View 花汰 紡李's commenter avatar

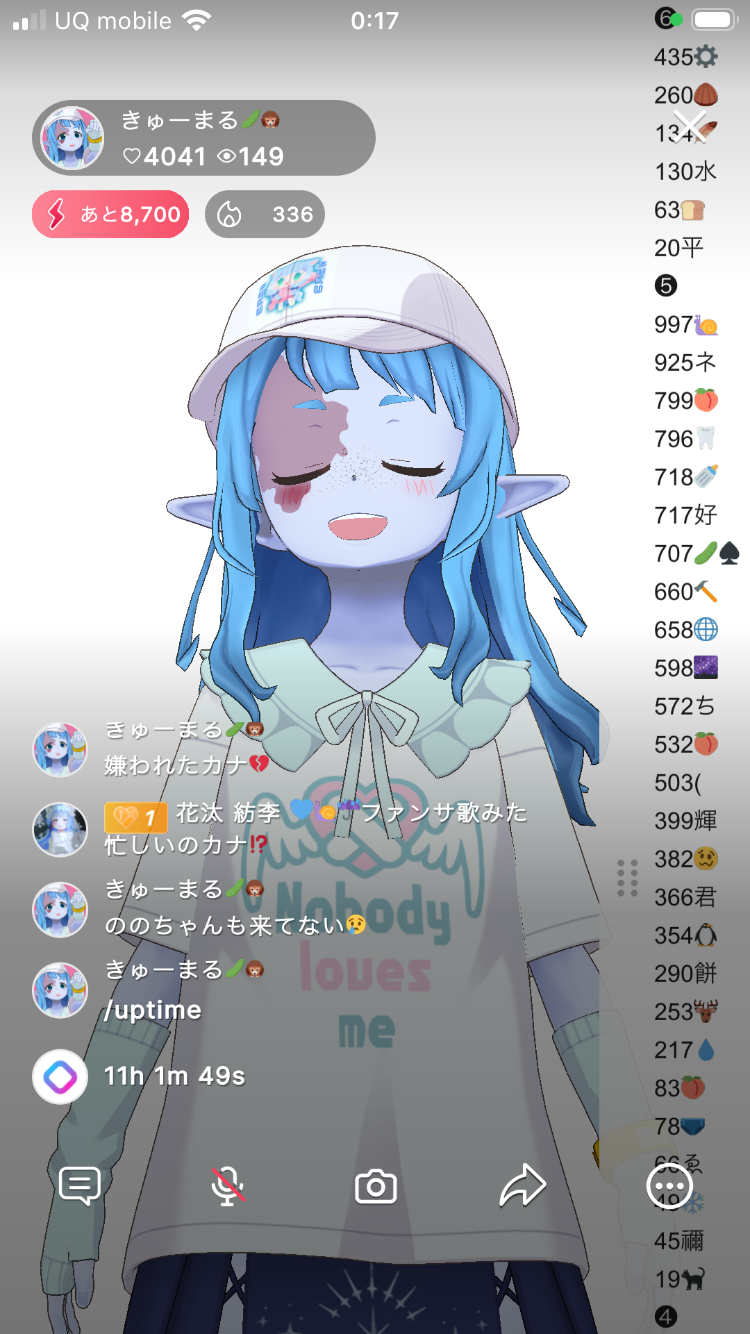(x=60, y=829)
